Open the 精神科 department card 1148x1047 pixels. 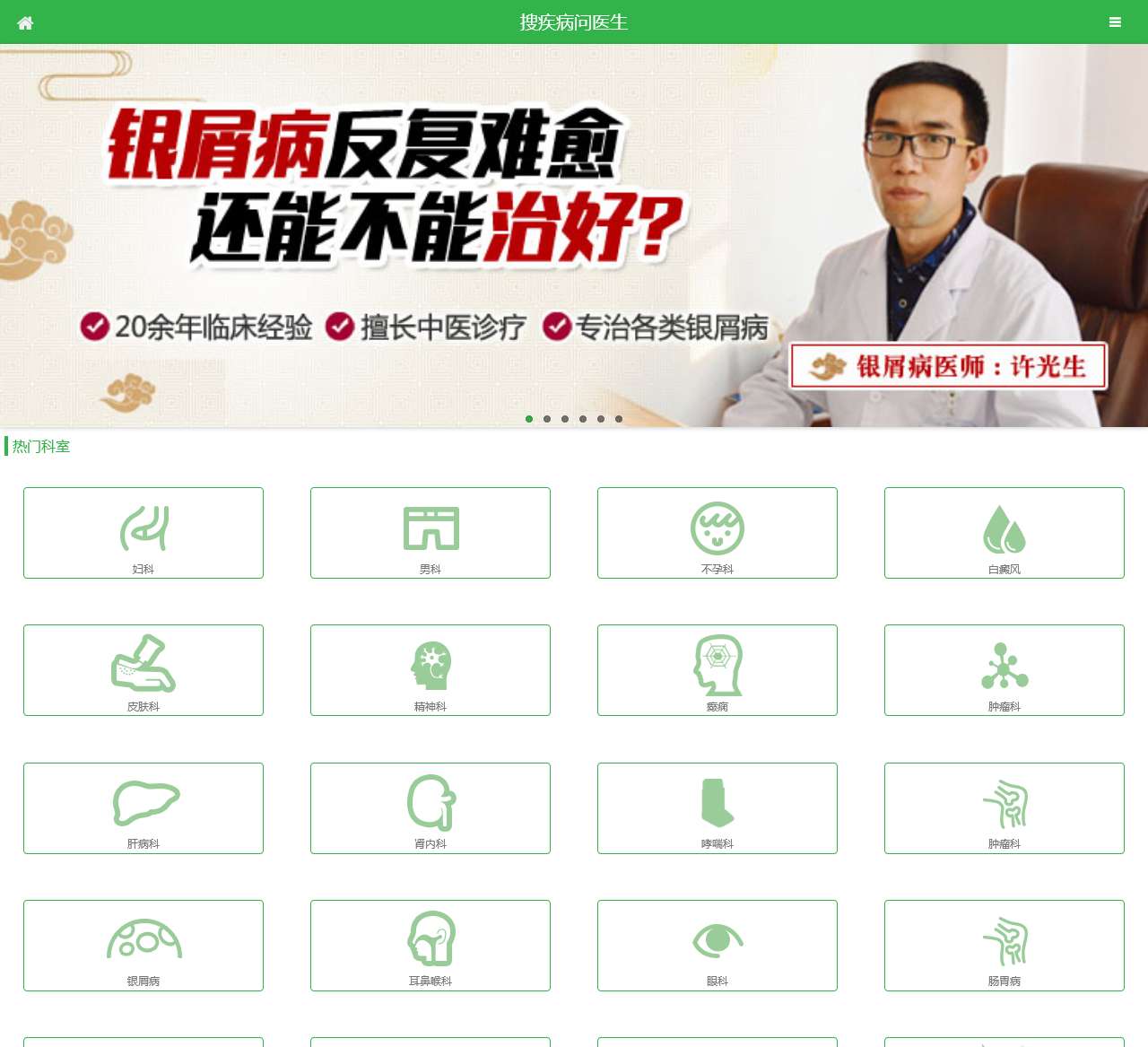pyautogui.click(x=430, y=670)
